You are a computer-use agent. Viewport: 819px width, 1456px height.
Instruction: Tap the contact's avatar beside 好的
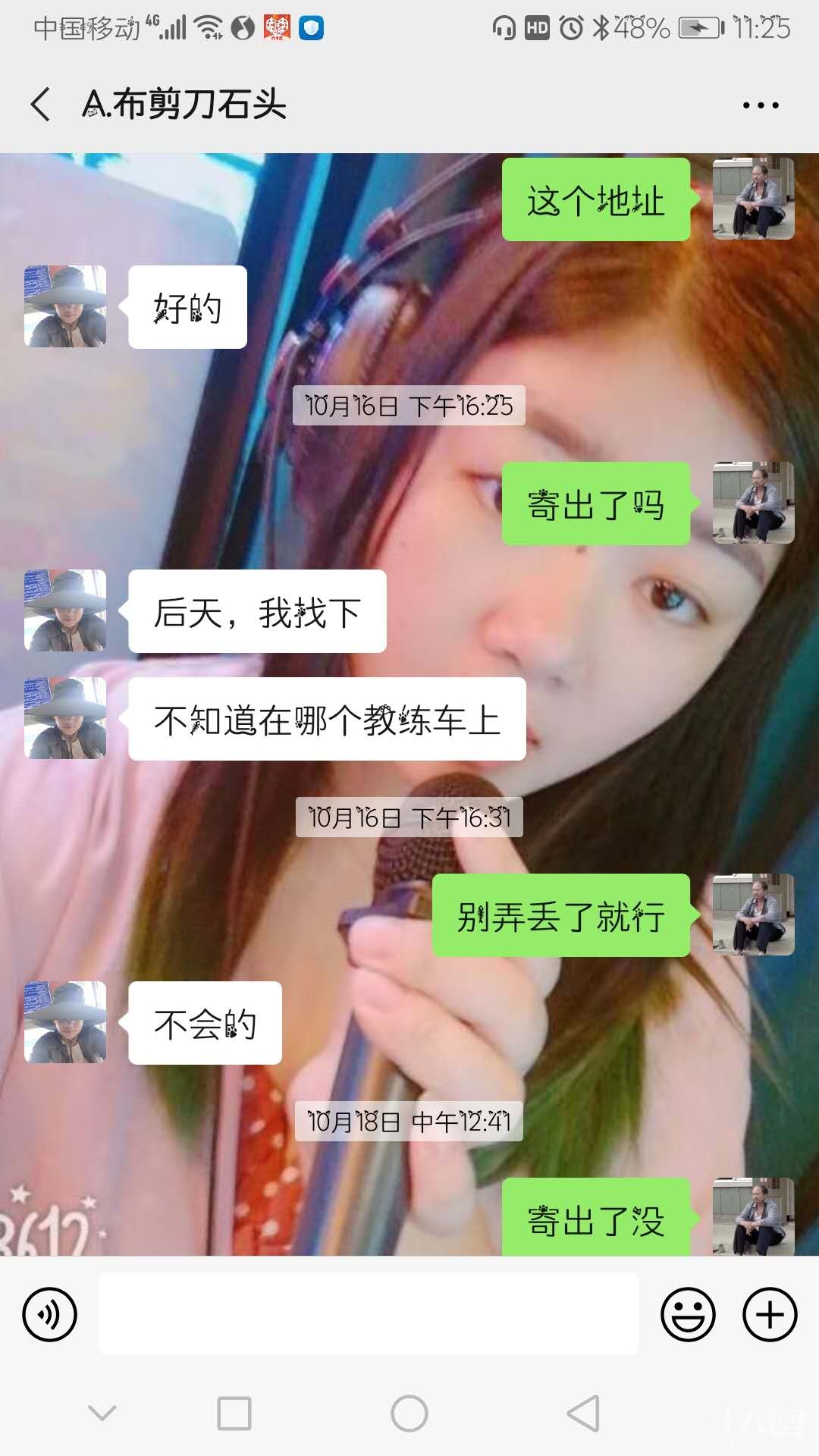tap(65, 306)
